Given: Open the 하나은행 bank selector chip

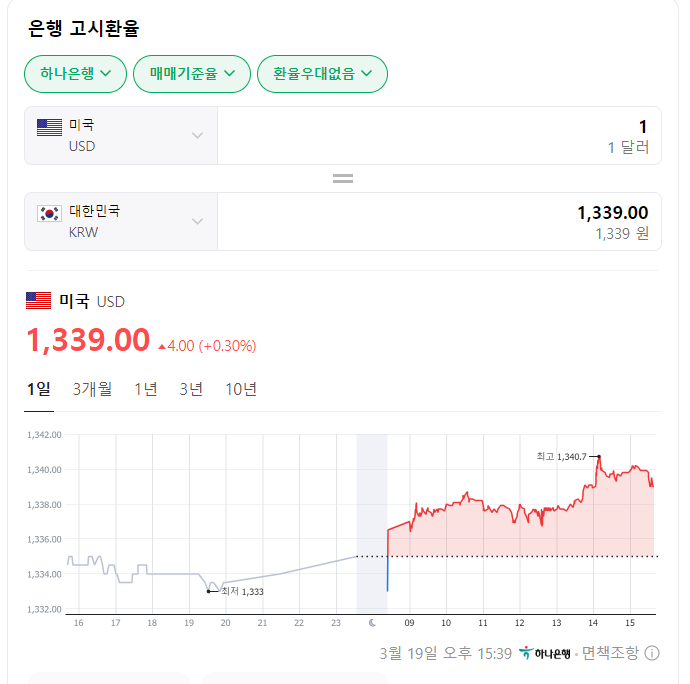Looking at the screenshot, I should (x=75, y=73).
